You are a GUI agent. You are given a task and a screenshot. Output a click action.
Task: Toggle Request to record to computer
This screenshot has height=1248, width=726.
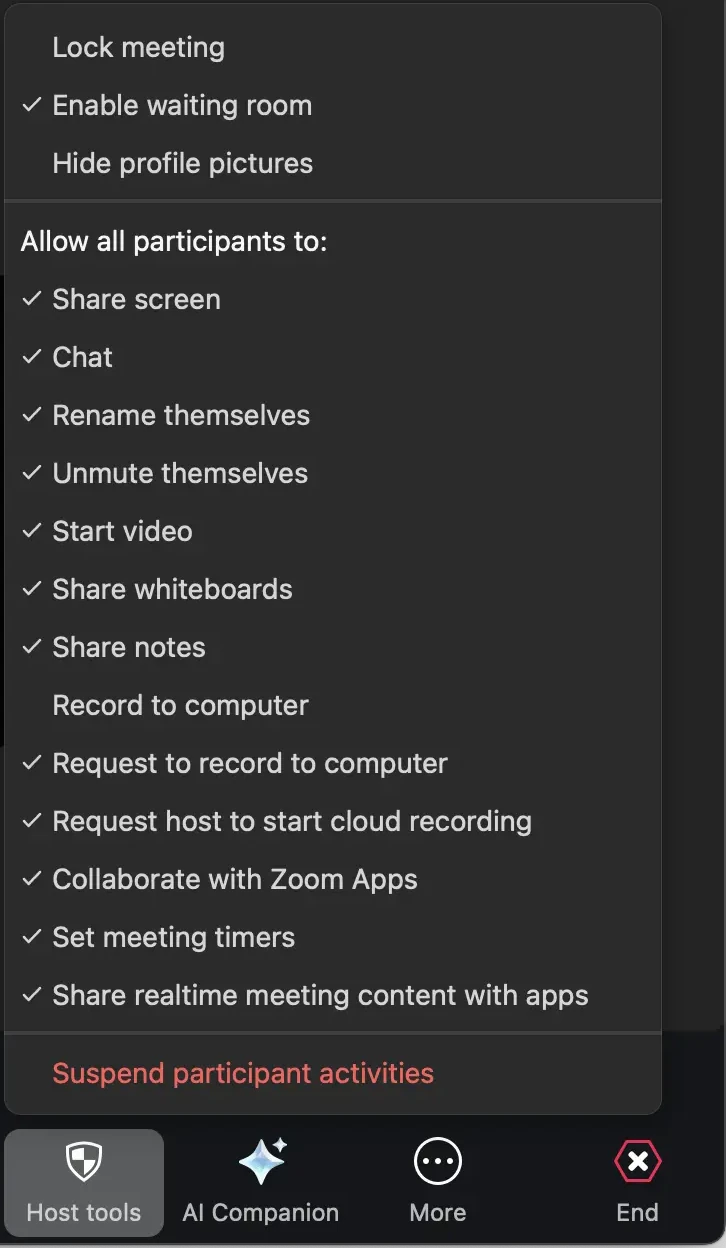tap(250, 763)
